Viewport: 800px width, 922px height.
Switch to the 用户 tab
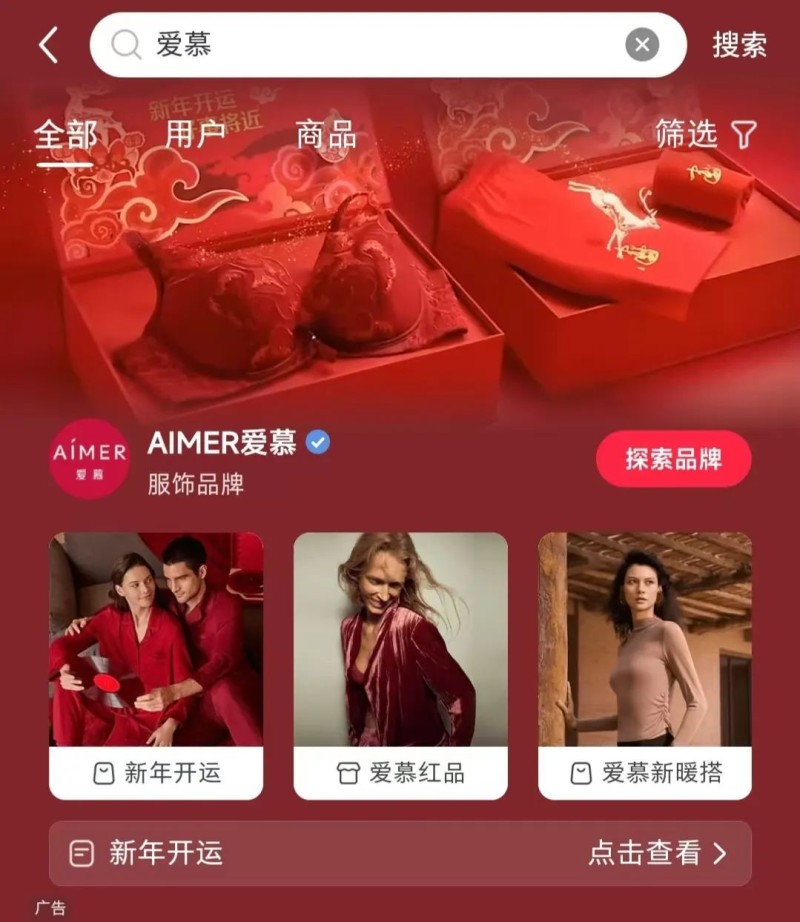pos(196,134)
